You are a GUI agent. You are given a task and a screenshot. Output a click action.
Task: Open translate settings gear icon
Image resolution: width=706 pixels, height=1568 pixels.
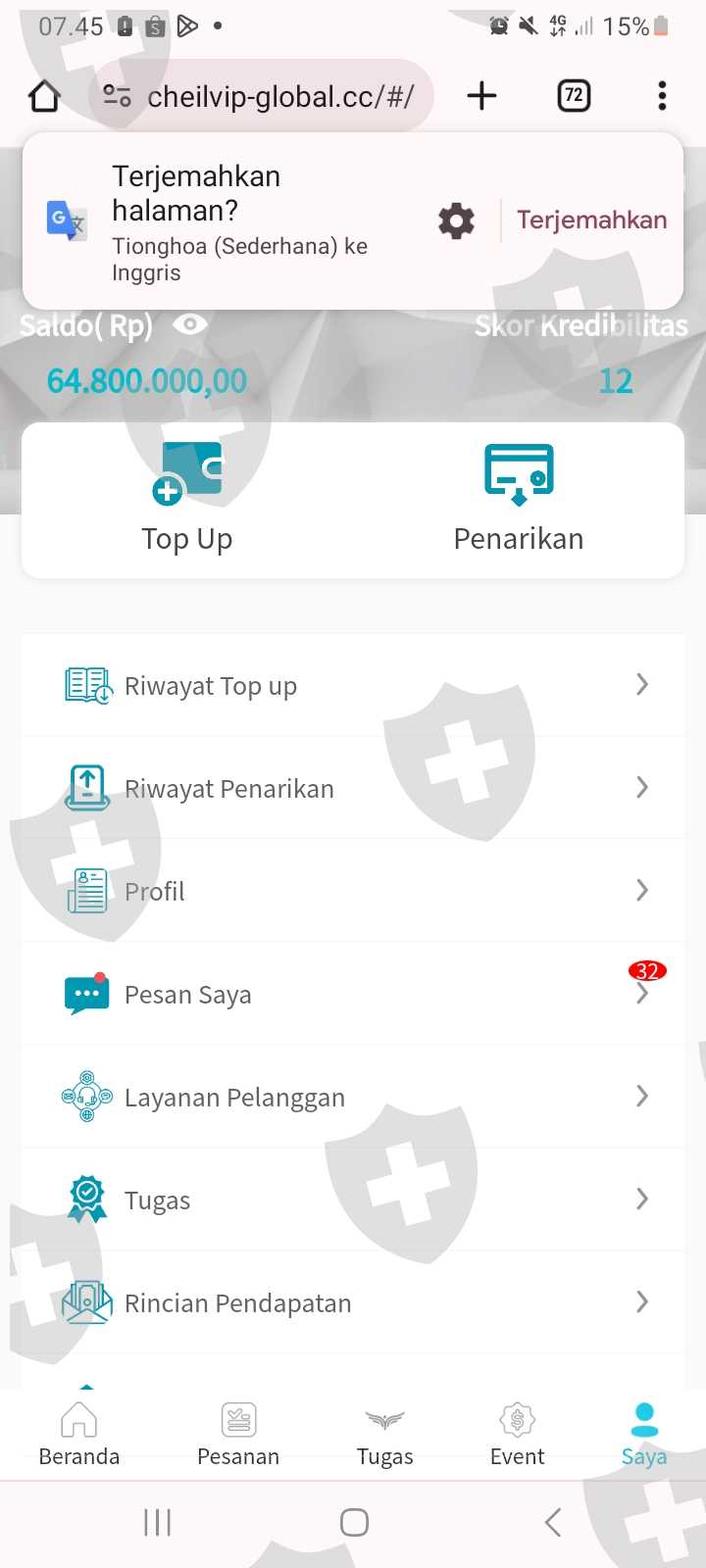pos(456,221)
